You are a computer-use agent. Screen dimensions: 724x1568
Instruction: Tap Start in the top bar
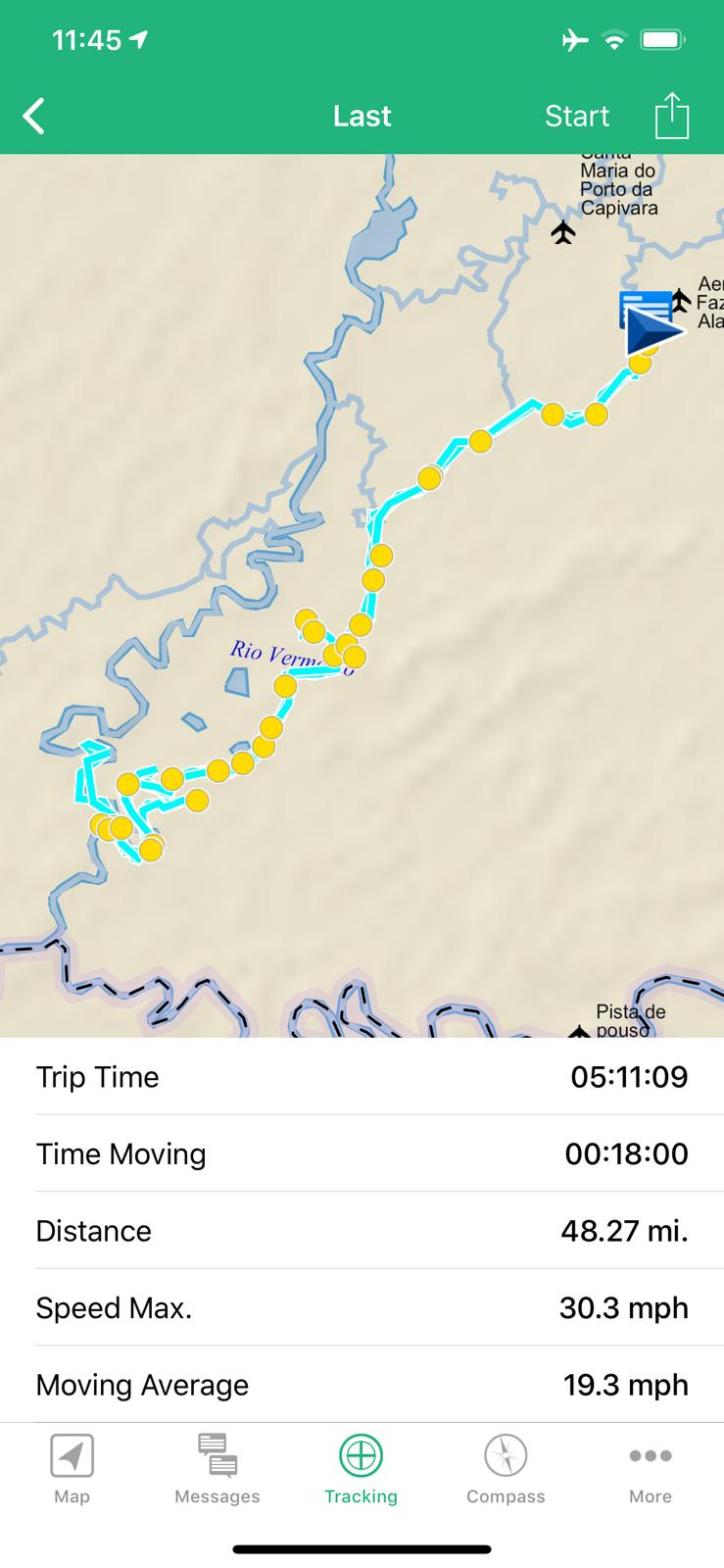pos(576,117)
